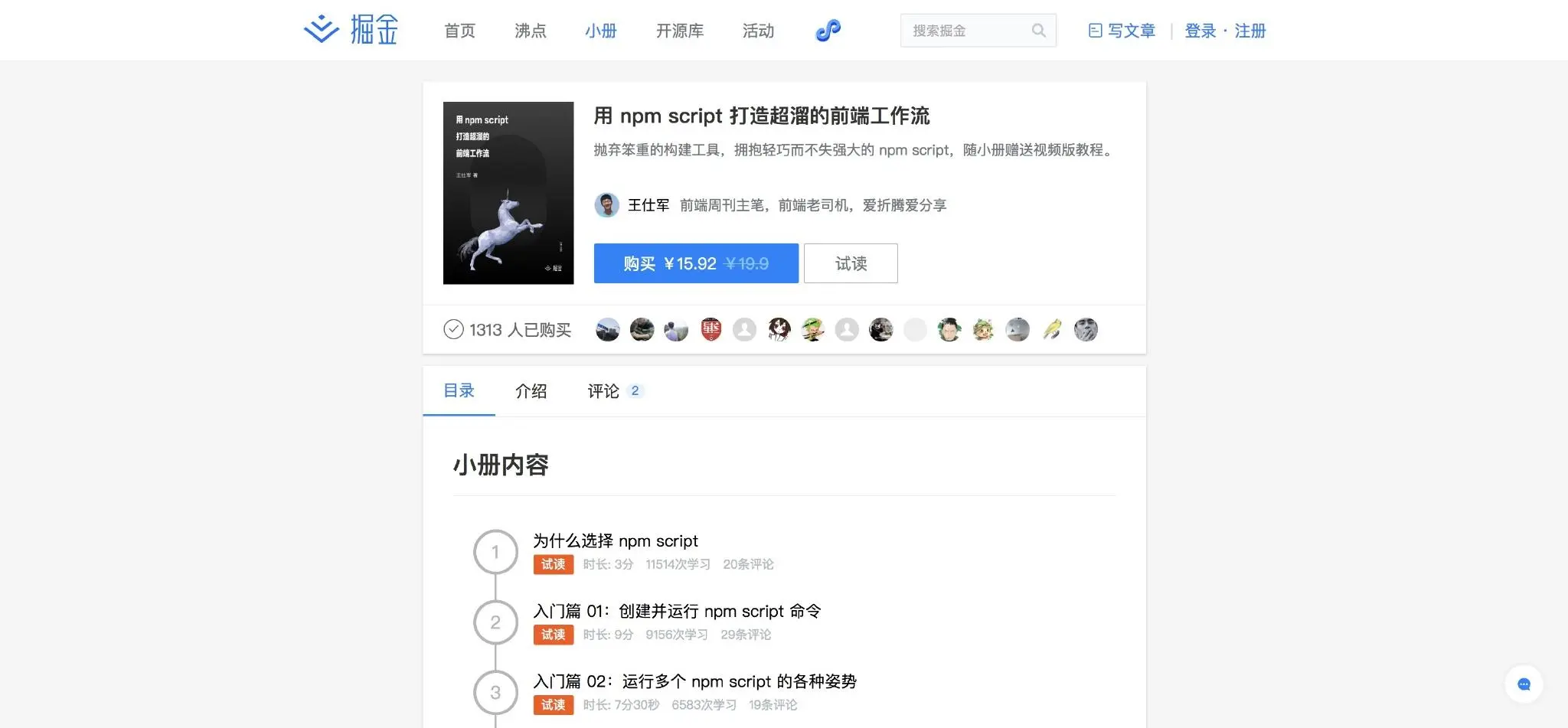Tap the 试读 trial read button
The height and width of the screenshot is (728, 1568).
[850, 263]
